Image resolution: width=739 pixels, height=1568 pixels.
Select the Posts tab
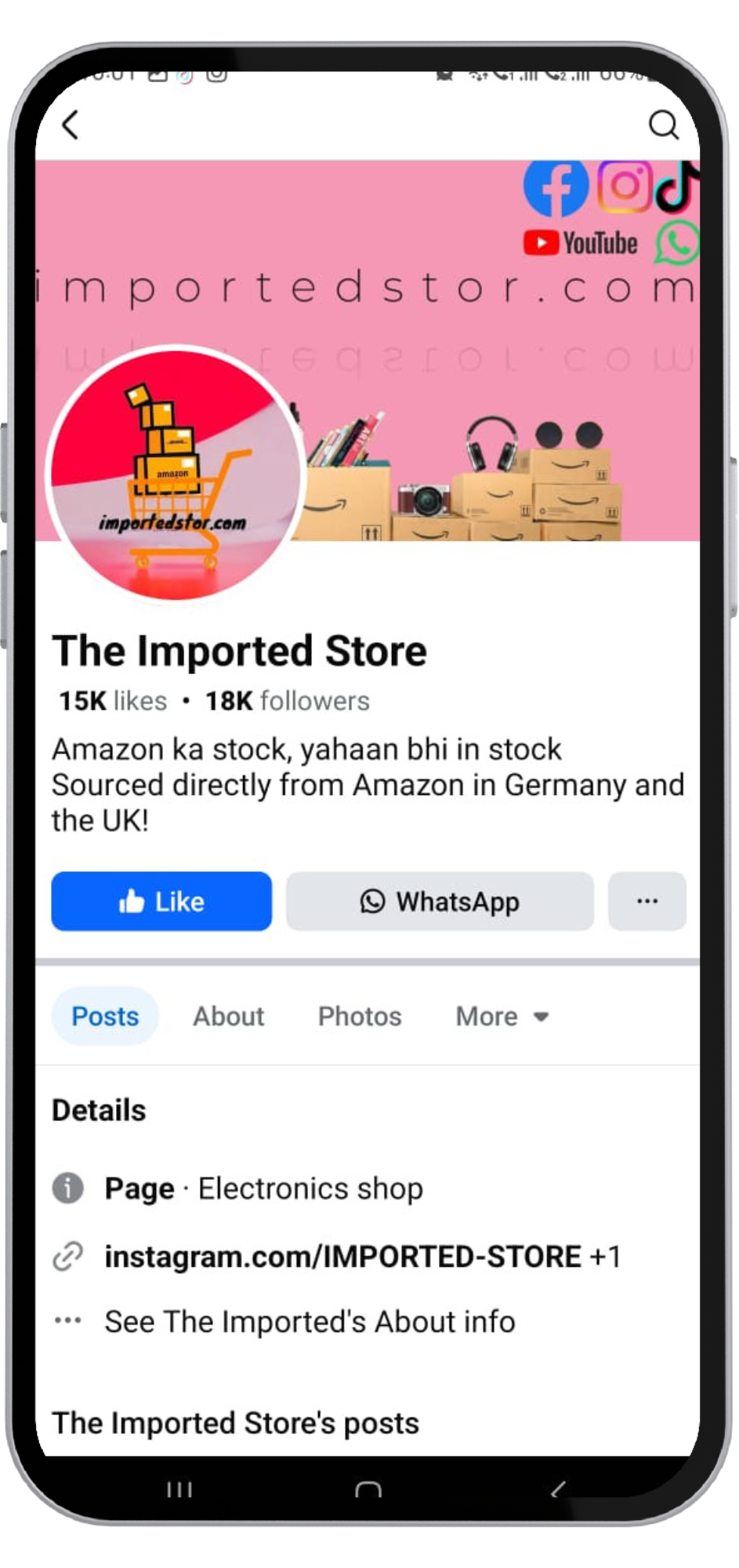105,1016
